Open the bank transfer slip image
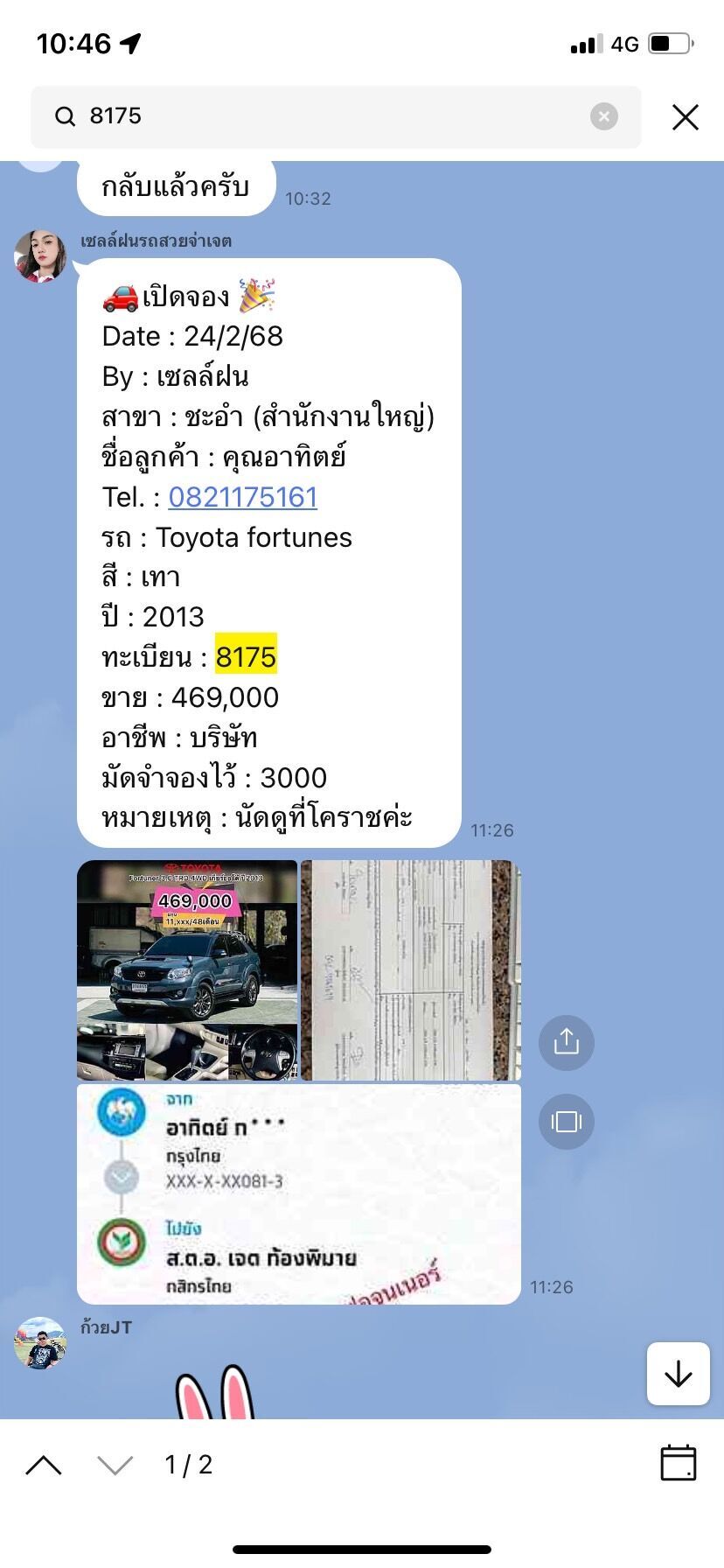The image size is (724, 1568). (x=299, y=1194)
